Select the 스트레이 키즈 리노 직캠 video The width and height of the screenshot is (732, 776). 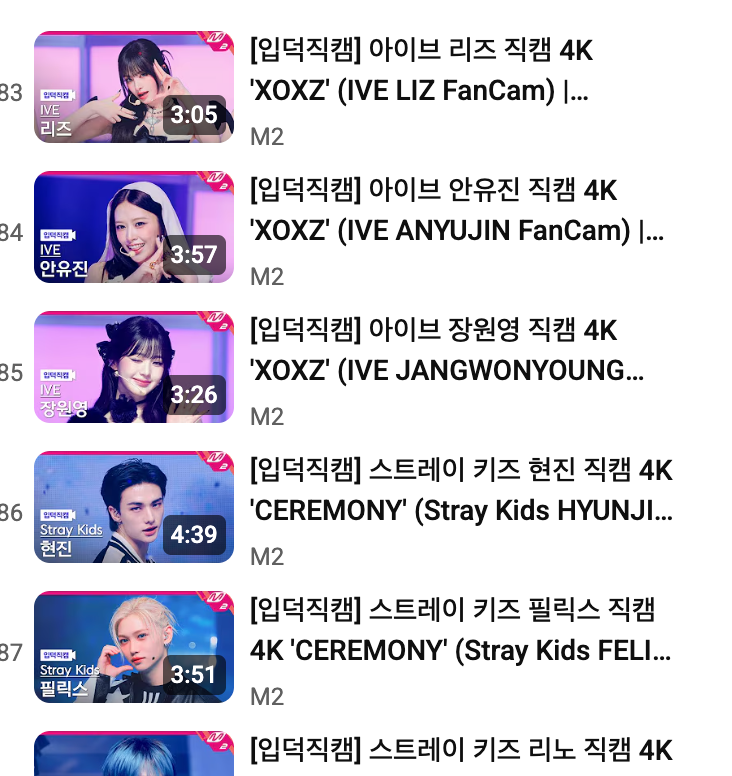point(460,749)
